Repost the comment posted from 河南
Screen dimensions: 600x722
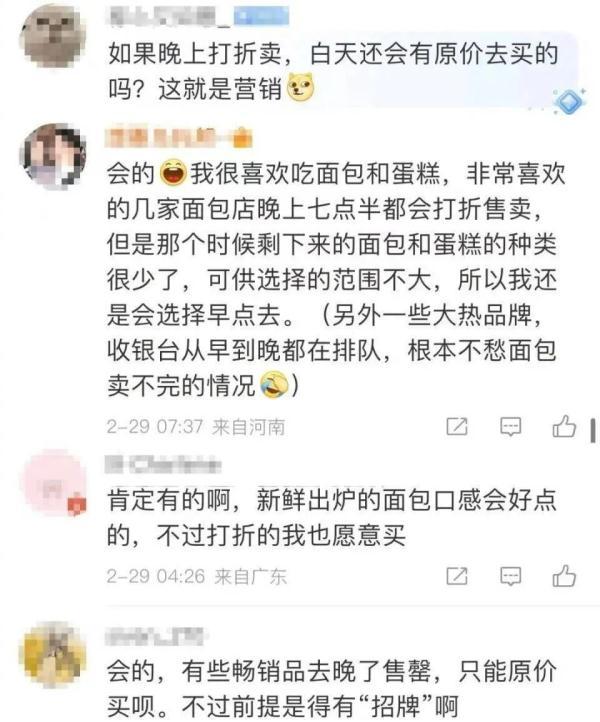click(x=457, y=427)
